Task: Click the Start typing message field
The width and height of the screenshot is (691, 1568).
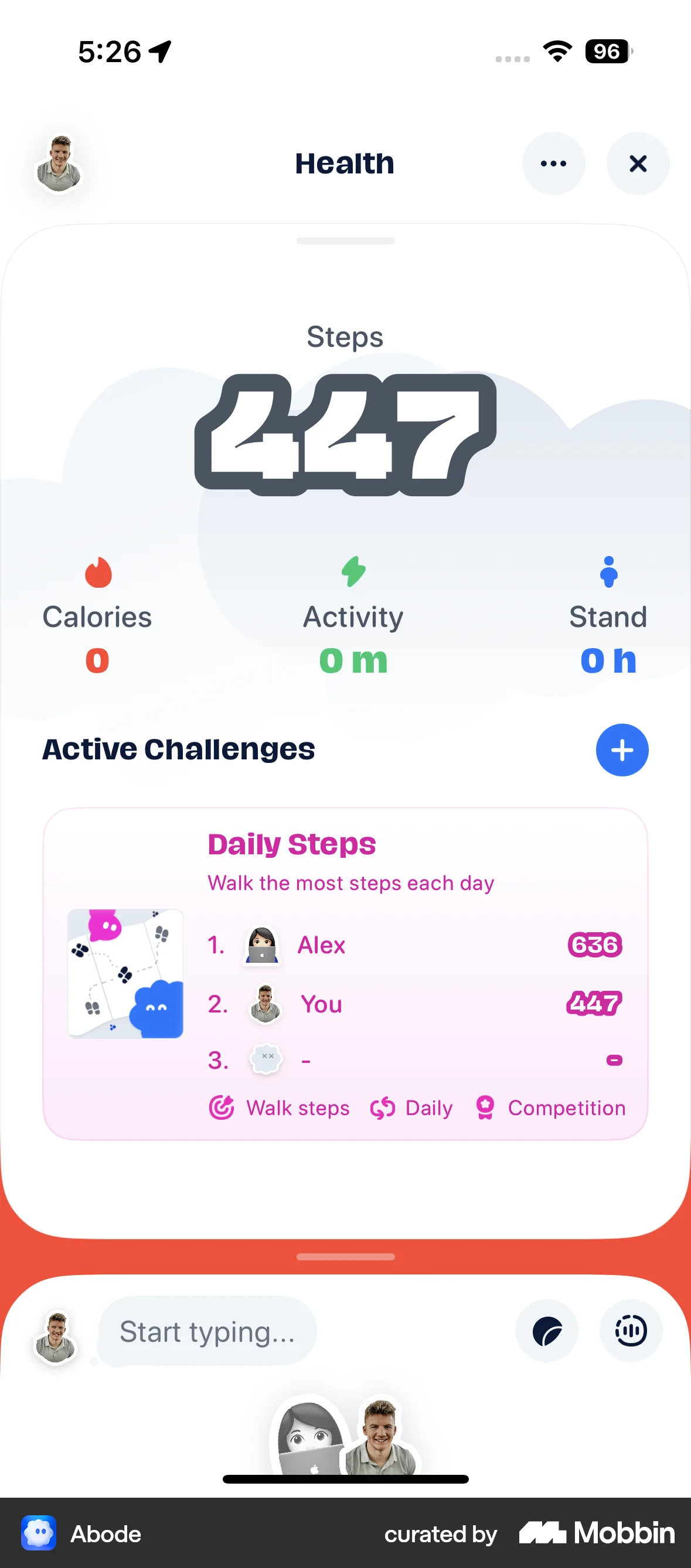Action: tap(207, 1332)
